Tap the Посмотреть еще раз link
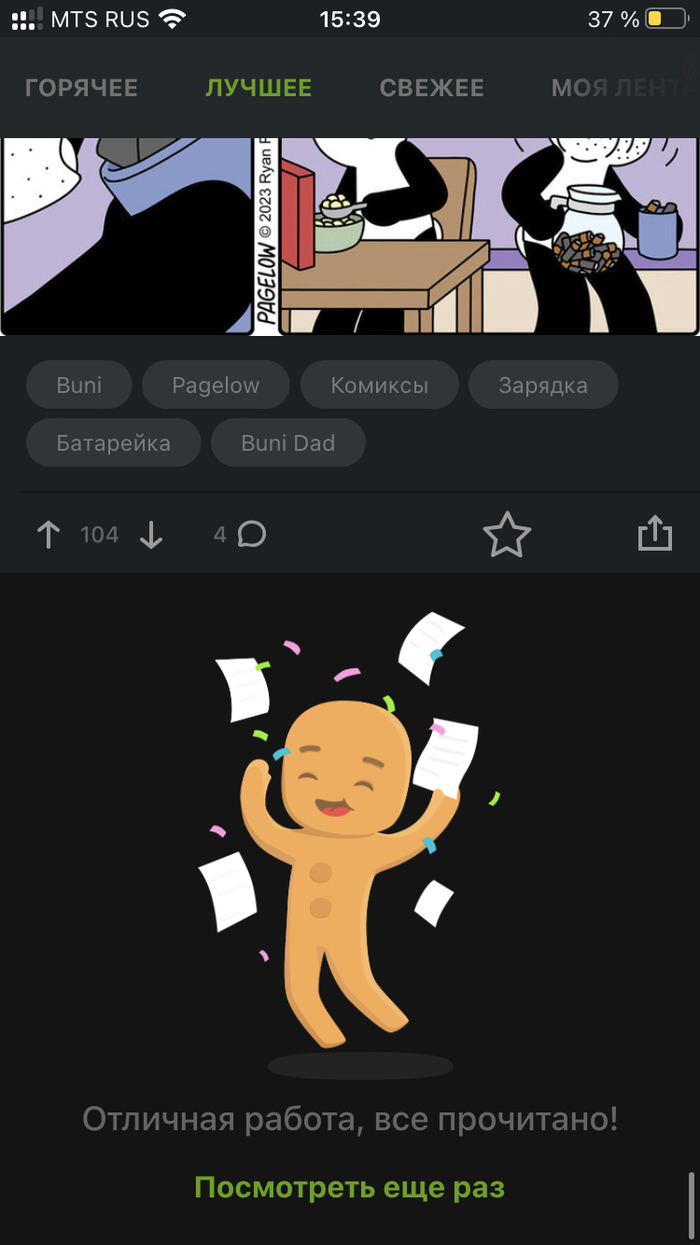The image size is (700, 1245). coord(349,1188)
